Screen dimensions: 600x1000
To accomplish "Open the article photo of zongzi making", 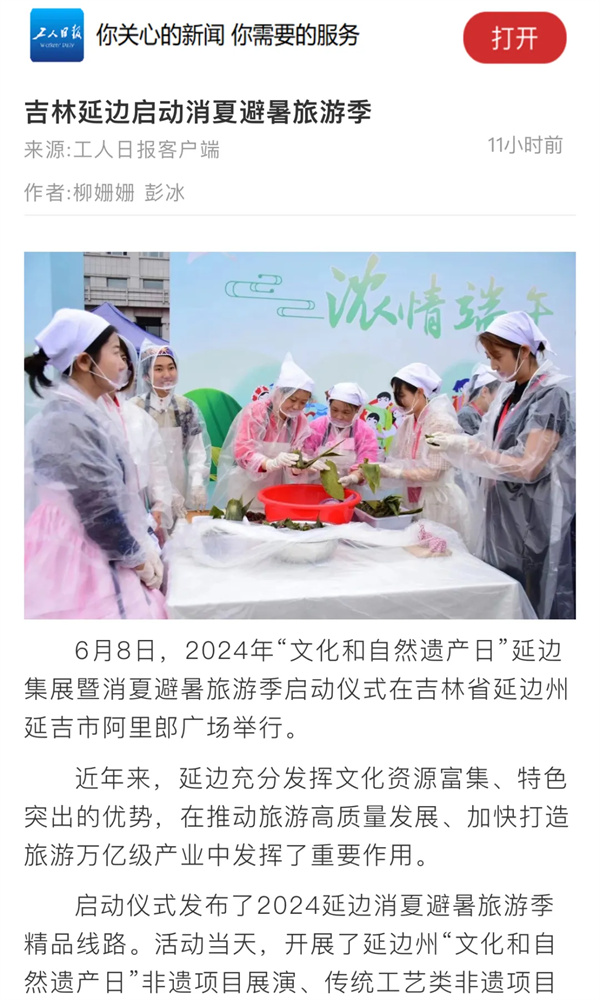I will (x=300, y=435).
